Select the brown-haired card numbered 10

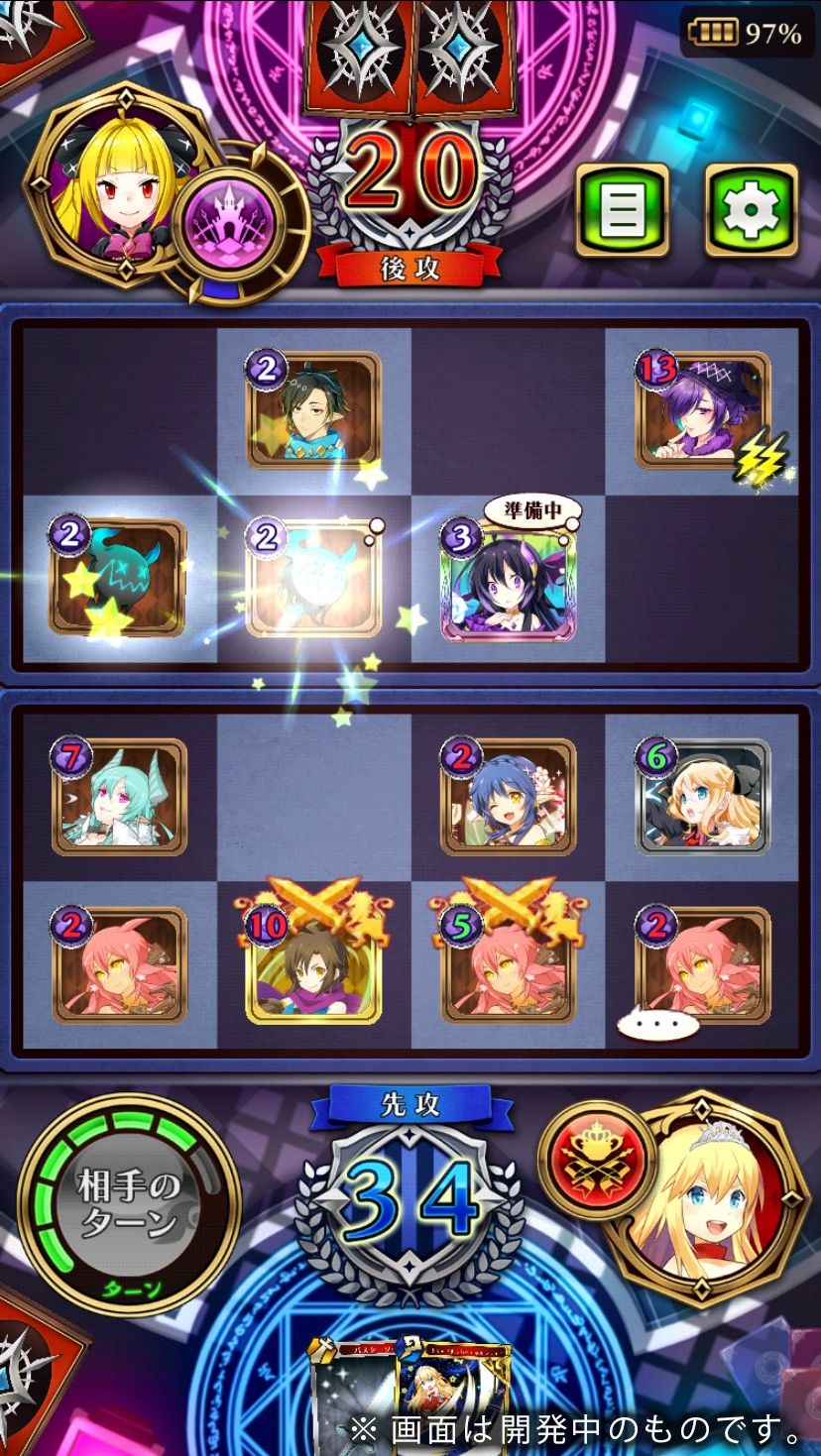(x=313, y=965)
